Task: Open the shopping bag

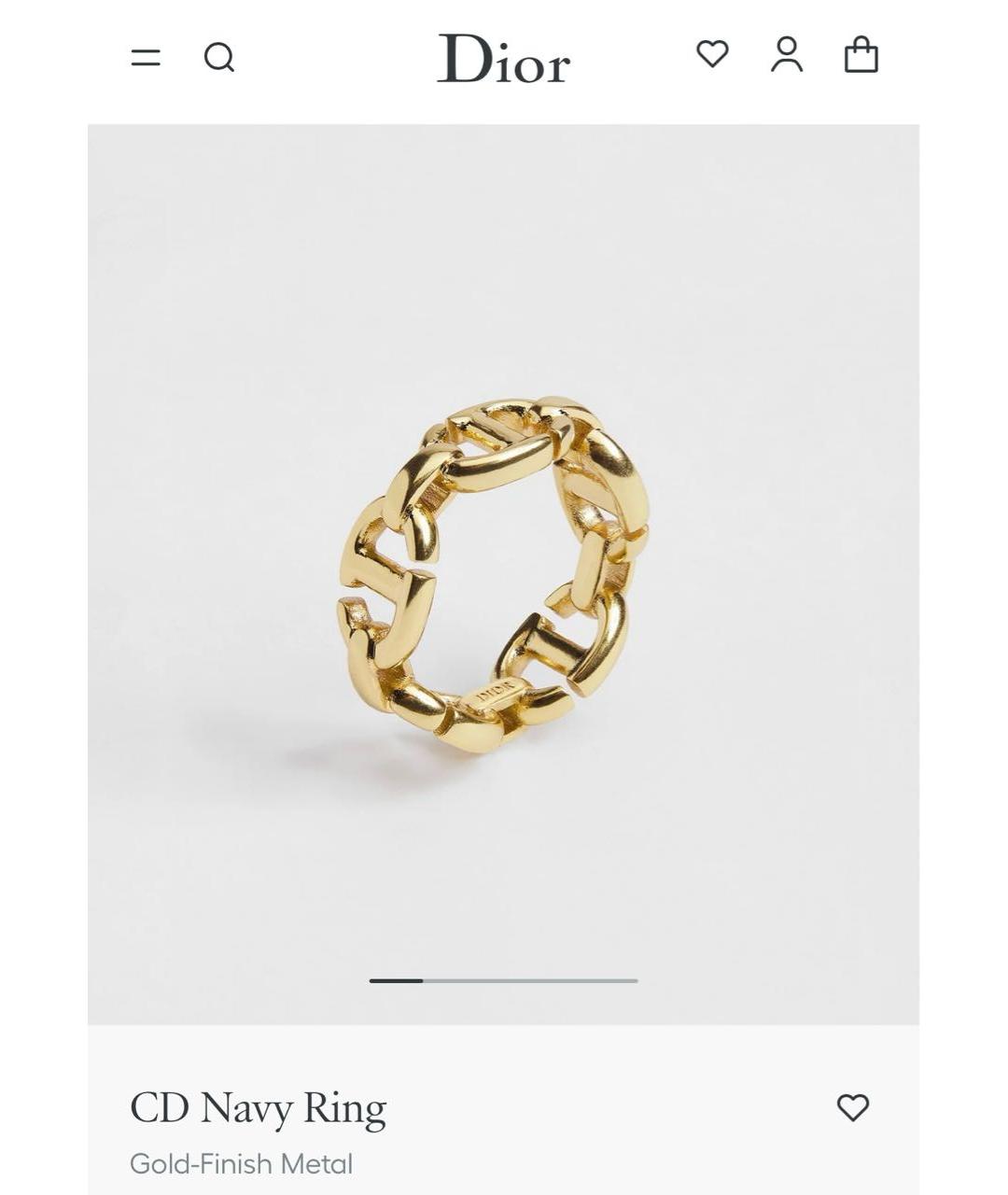Action: [861, 55]
